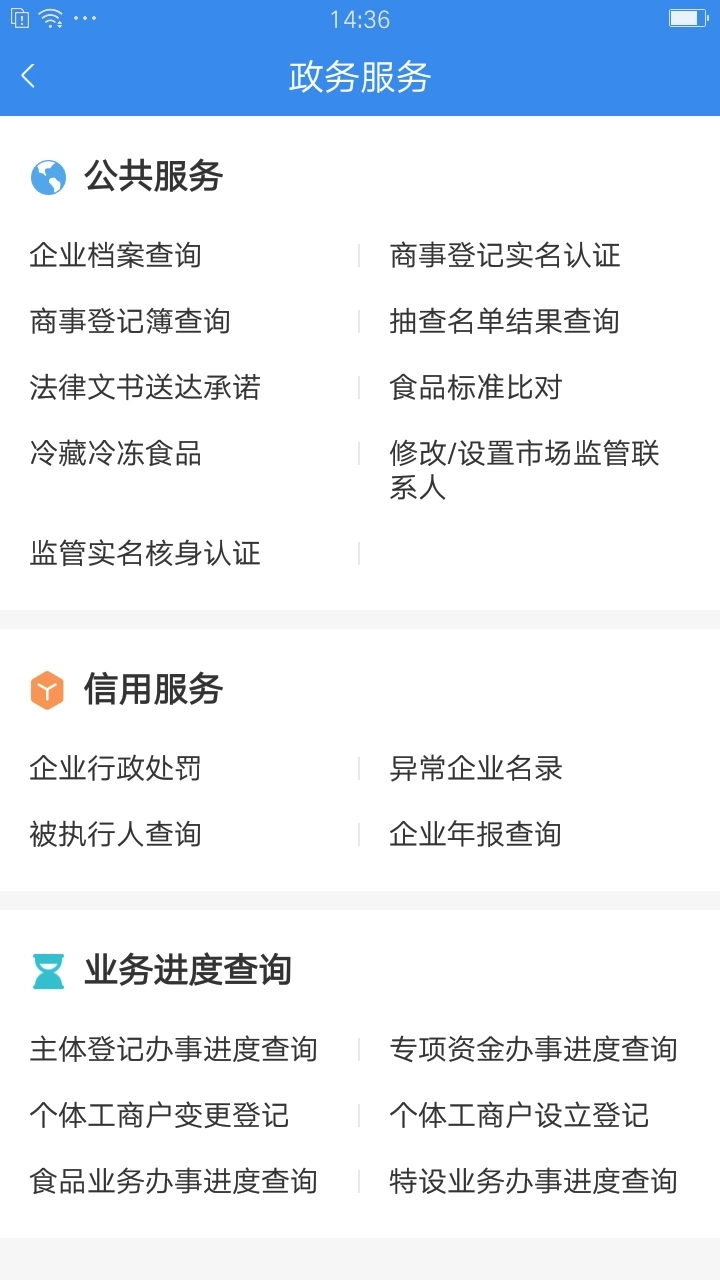Open 特设业务办事进度查询

pos(533,1181)
